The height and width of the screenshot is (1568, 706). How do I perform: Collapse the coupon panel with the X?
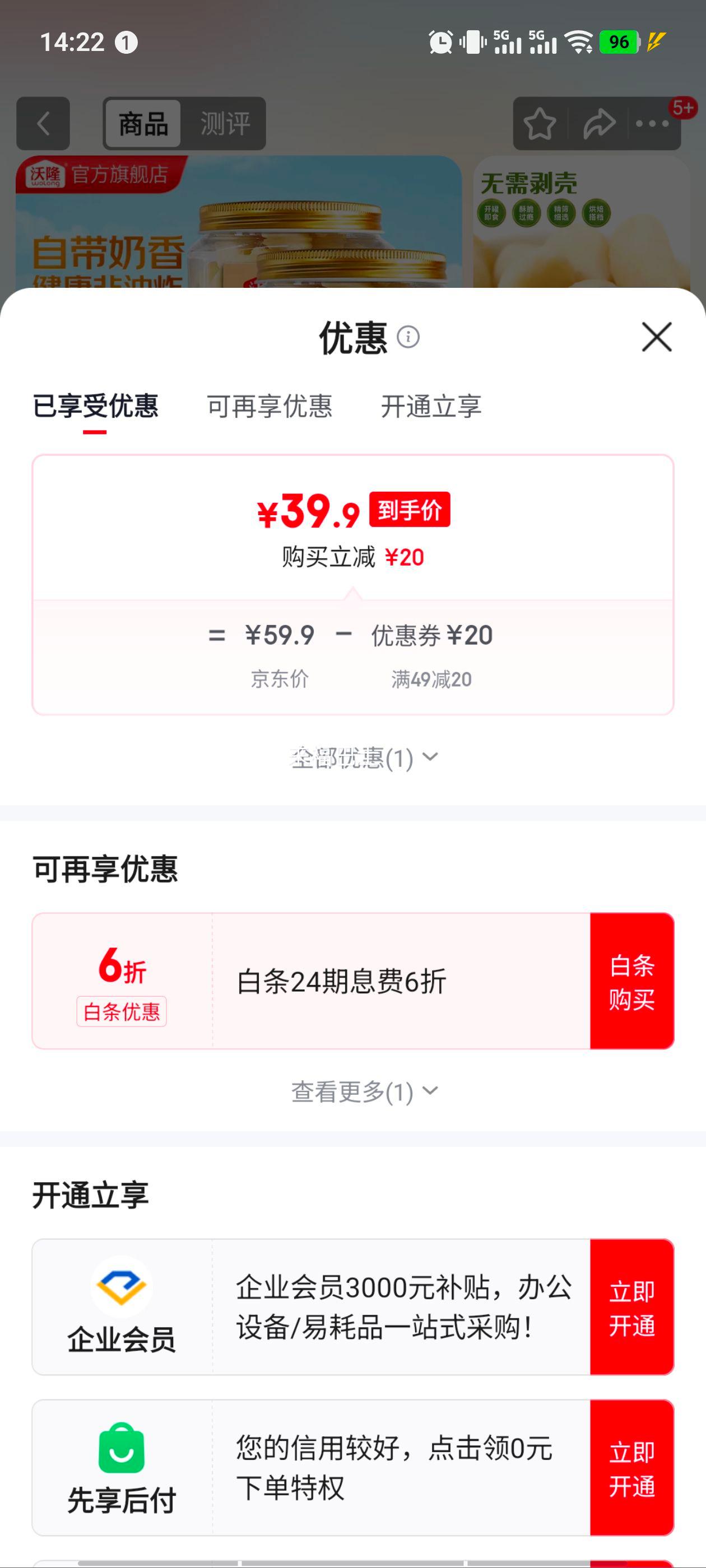(x=657, y=338)
